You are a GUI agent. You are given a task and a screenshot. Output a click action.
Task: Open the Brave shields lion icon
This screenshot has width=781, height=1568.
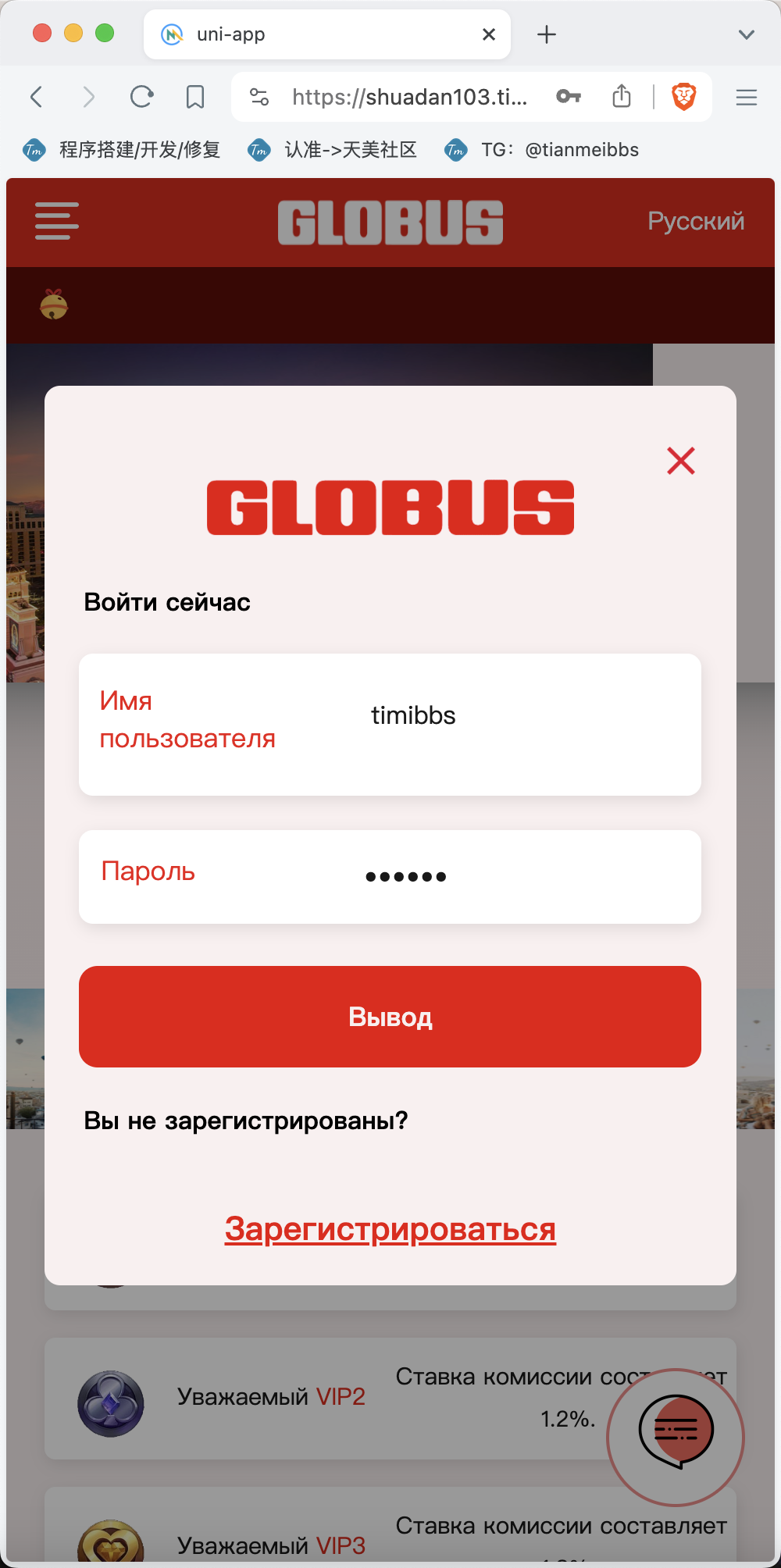[684, 97]
